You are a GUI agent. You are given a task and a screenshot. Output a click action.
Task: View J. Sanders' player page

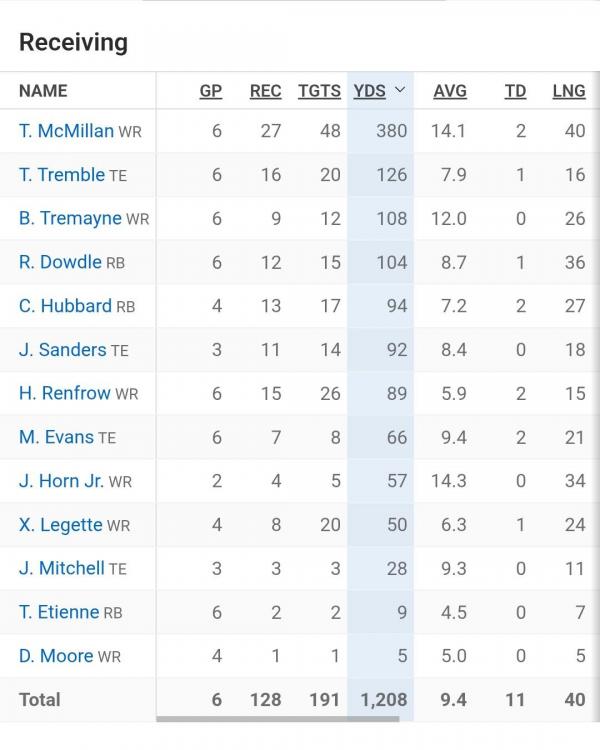point(62,350)
